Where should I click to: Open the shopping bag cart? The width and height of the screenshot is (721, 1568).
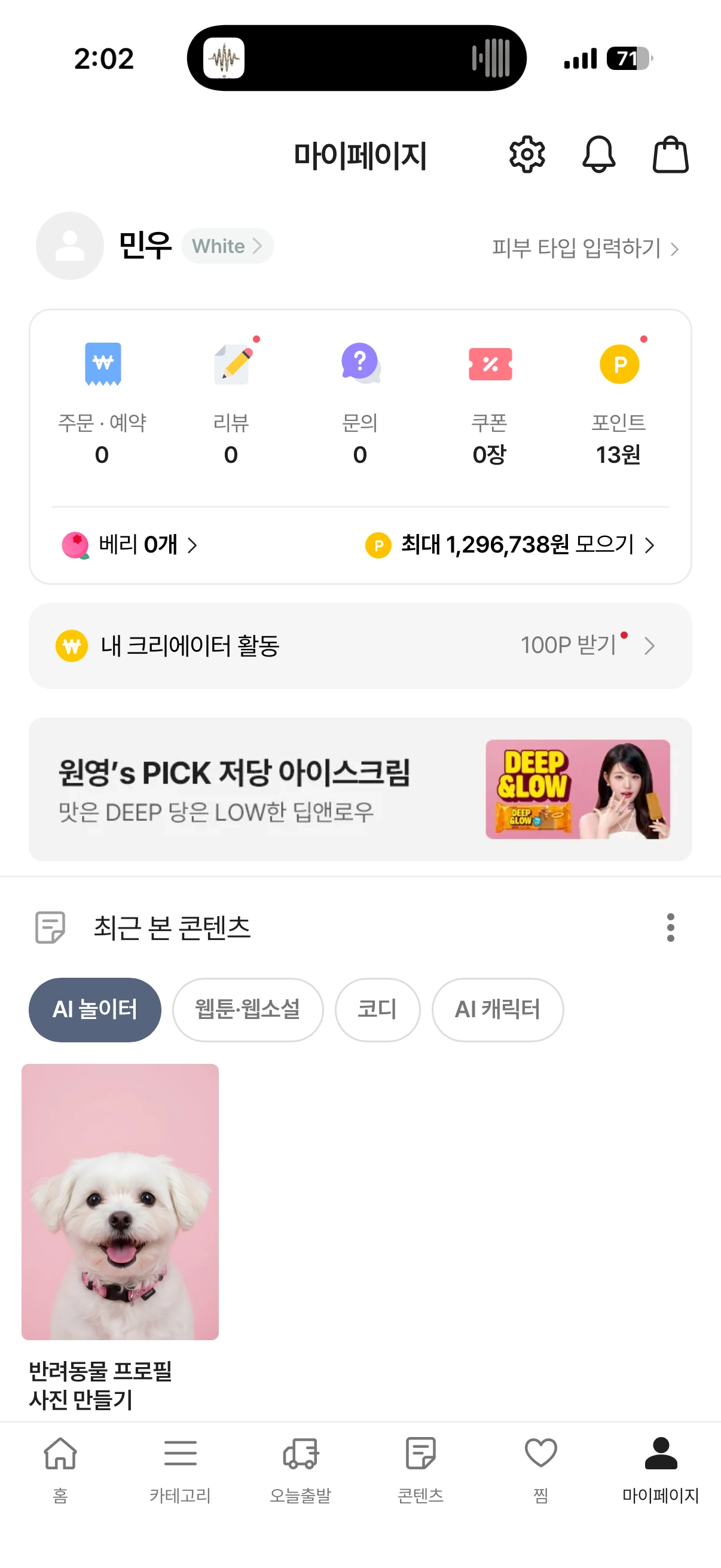tap(670, 155)
